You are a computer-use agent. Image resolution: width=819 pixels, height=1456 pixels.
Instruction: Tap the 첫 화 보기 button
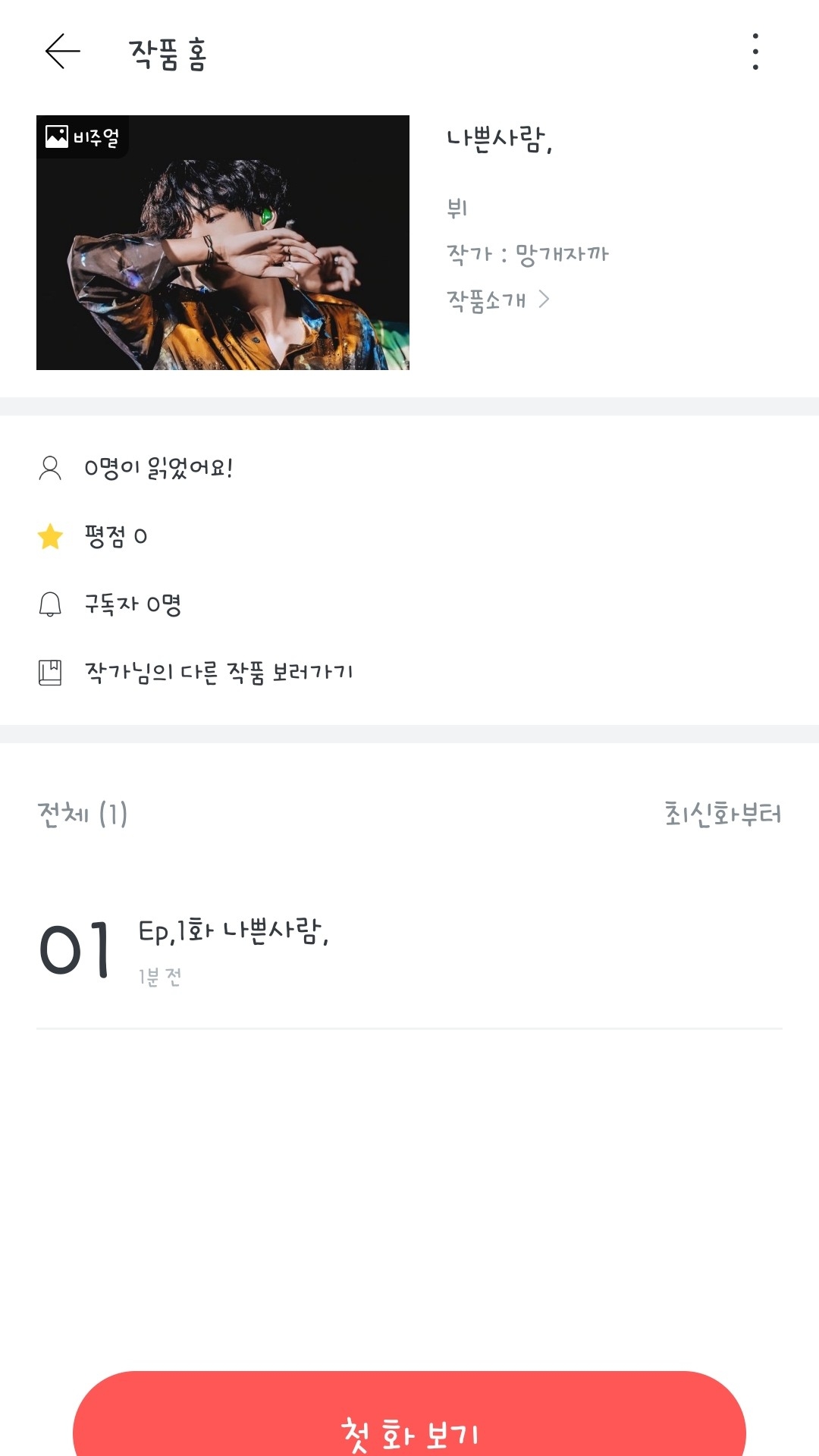[409, 1427]
